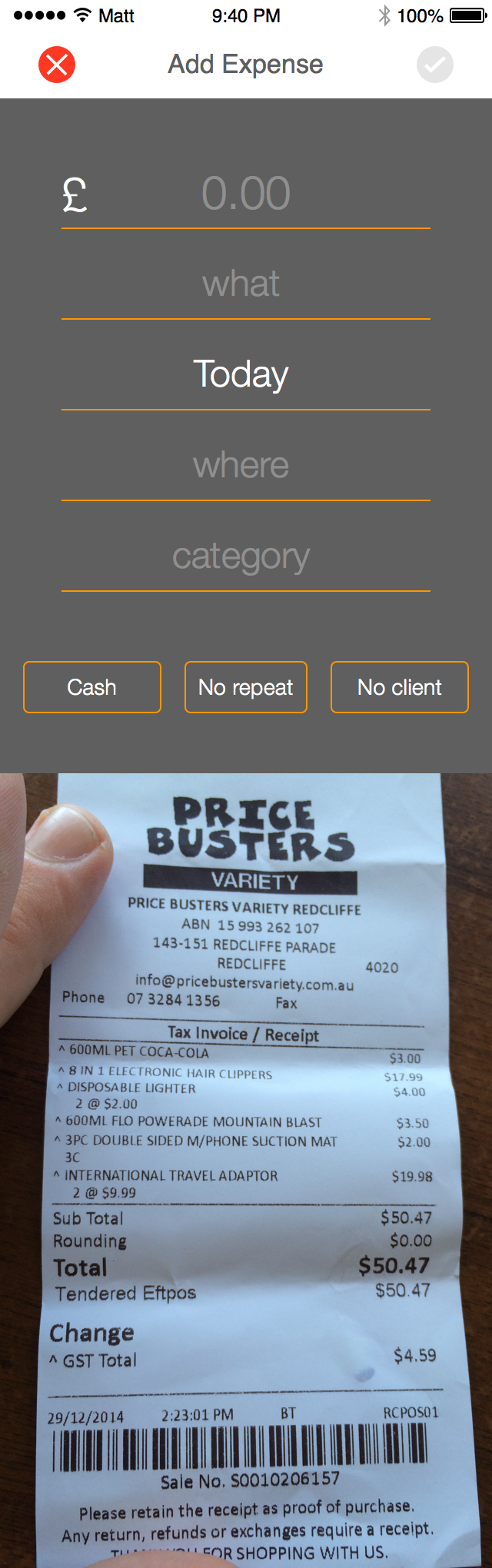Viewport: 492px width, 1568px height.
Task: Set a repeat via No repeat
Action: 246,687
